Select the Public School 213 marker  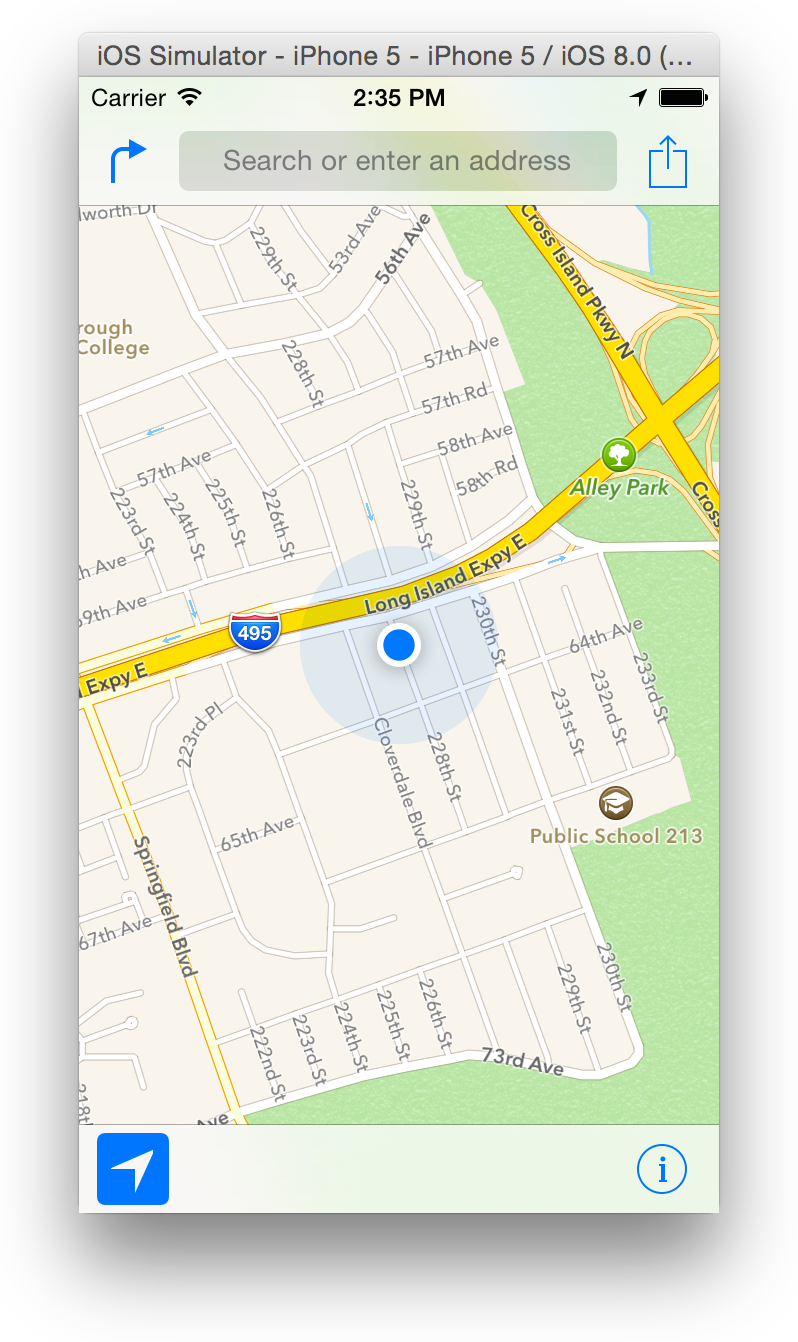click(616, 802)
